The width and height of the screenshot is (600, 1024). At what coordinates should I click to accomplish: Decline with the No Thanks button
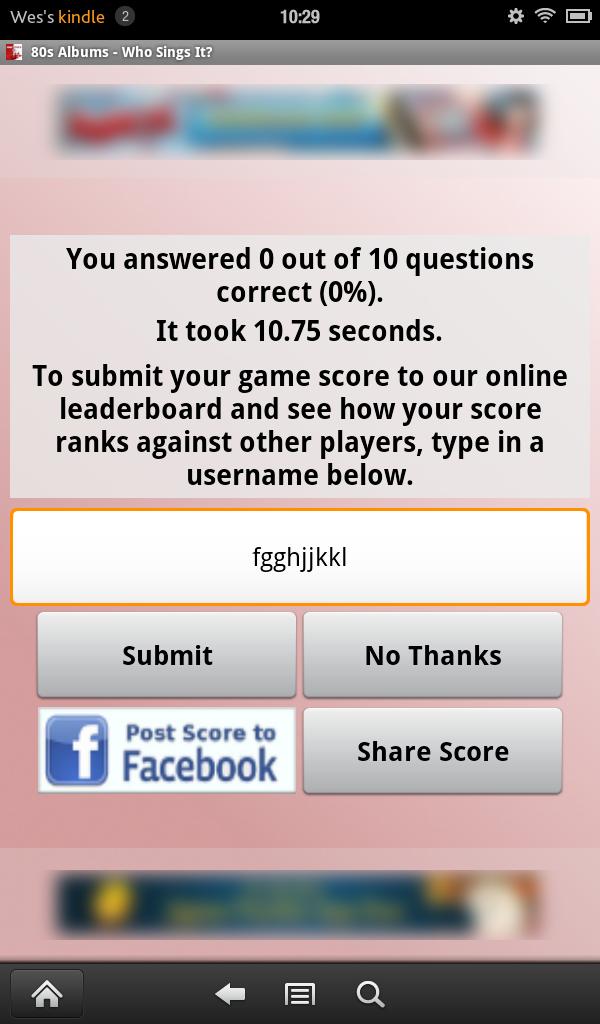[x=432, y=655]
